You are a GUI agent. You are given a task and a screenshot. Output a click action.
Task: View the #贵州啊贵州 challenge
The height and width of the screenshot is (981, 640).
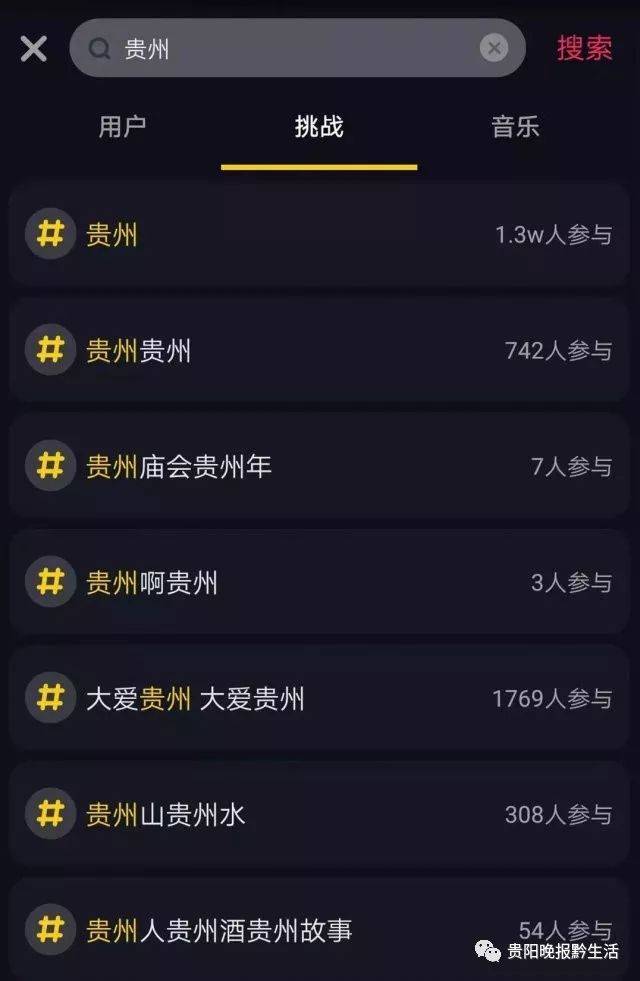coord(319,582)
